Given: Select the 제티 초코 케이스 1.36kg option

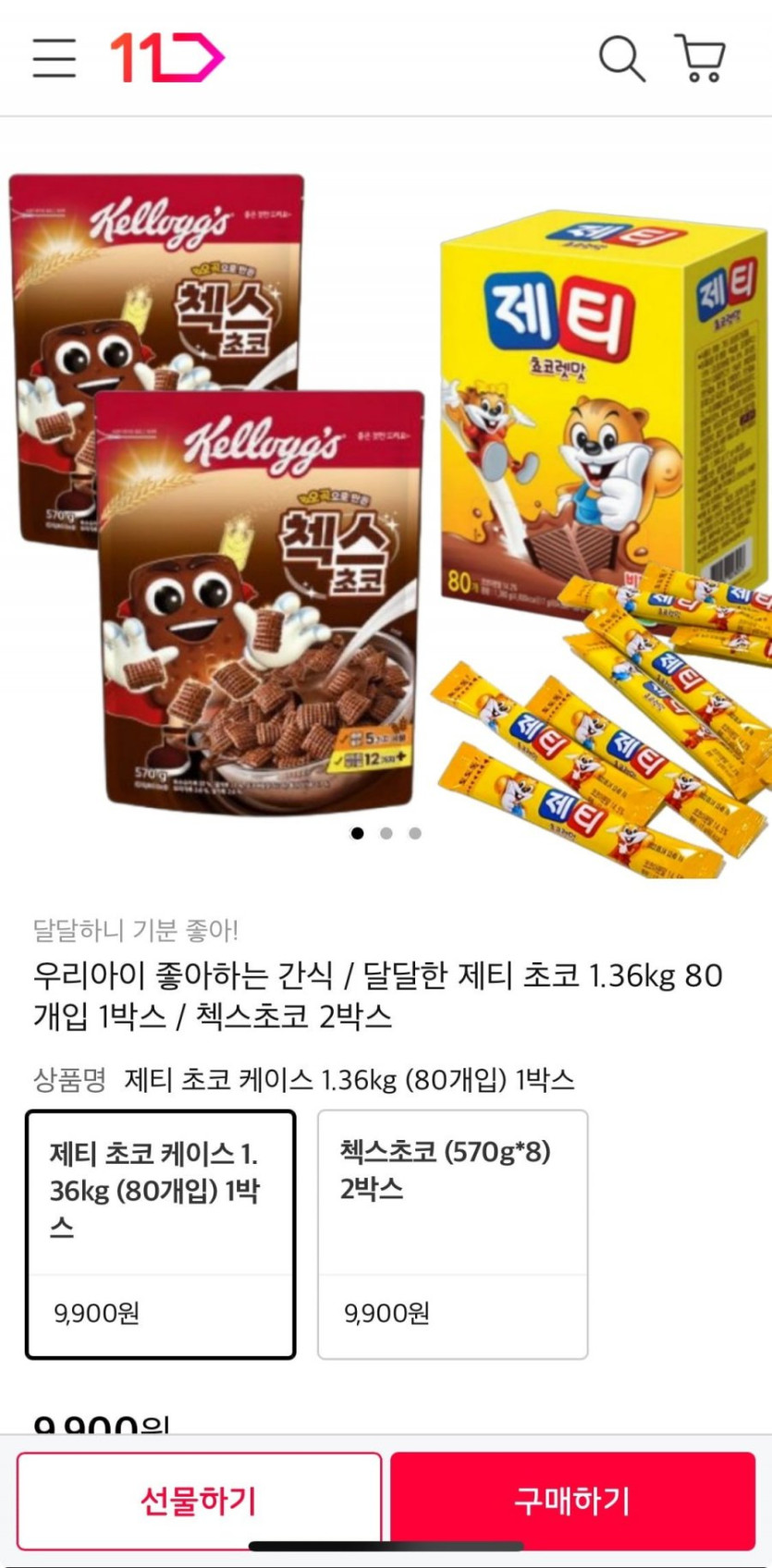Looking at the screenshot, I should pyautogui.click(x=161, y=1234).
